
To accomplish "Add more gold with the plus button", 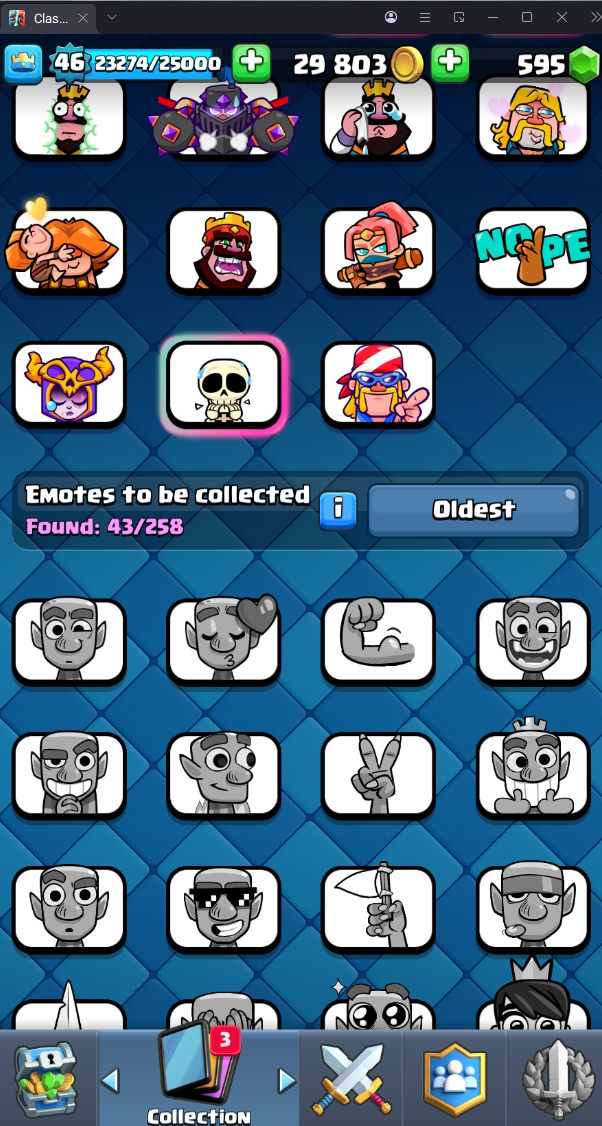I will point(451,63).
